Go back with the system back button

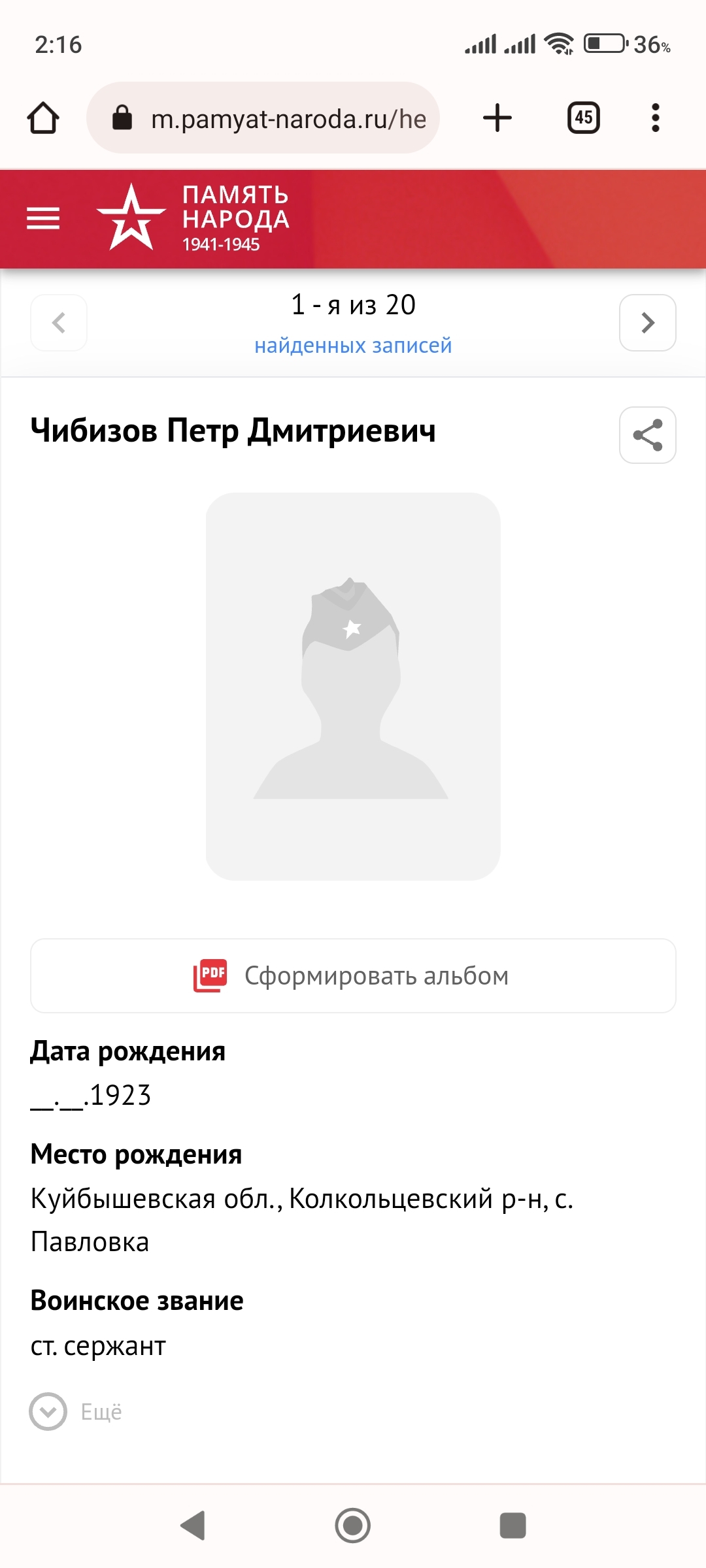tap(193, 1526)
